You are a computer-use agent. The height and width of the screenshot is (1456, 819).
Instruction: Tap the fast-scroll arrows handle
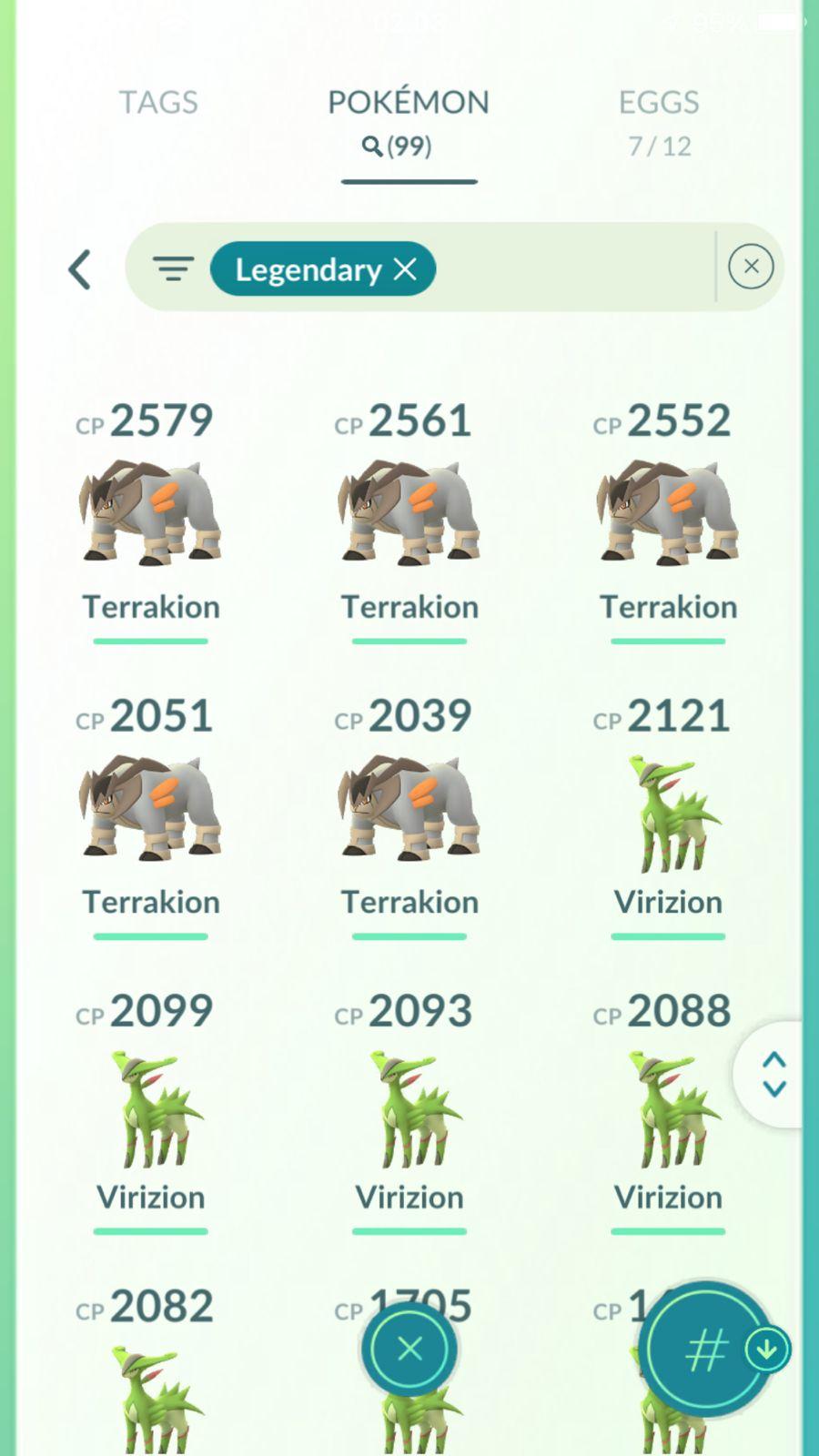[x=773, y=1075]
